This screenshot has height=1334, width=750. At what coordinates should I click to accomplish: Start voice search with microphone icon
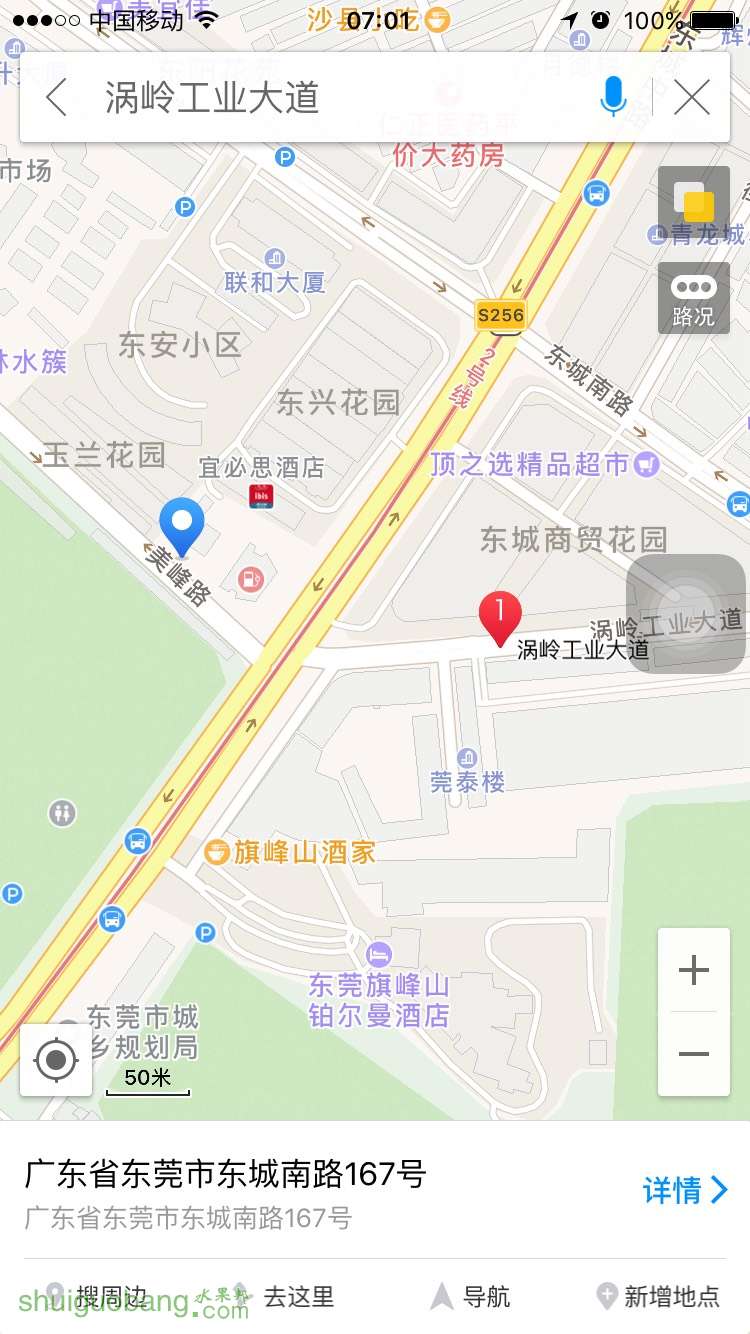[613, 97]
